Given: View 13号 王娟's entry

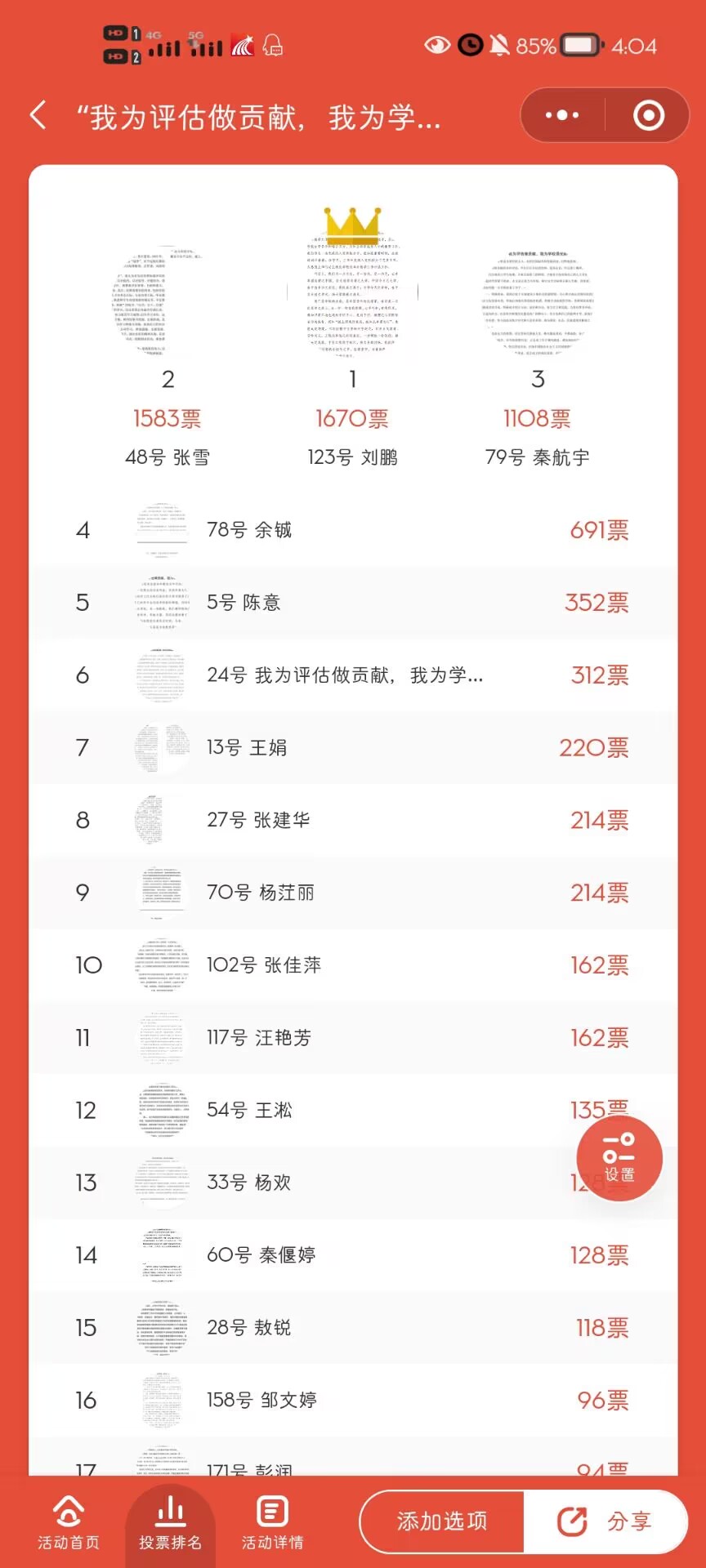Looking at the screenshot, I should tap(353, 747).
